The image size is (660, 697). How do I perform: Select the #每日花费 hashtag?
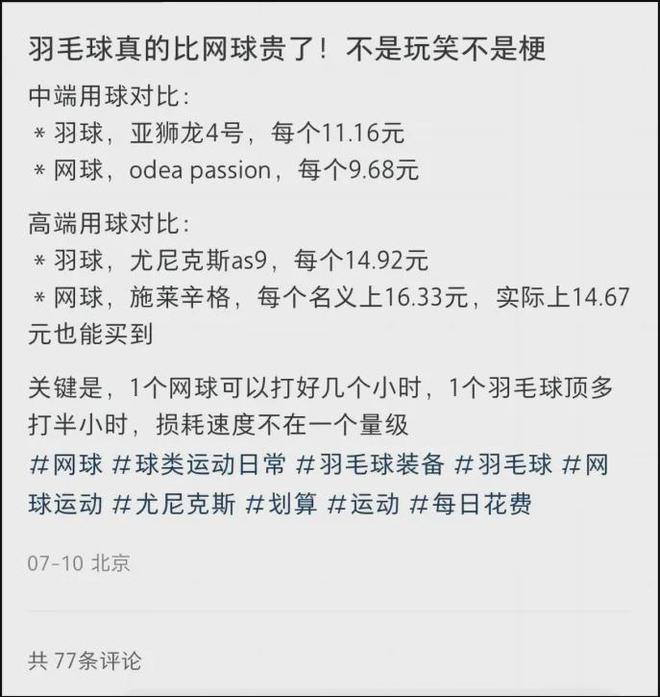click(x=470, y=504)
